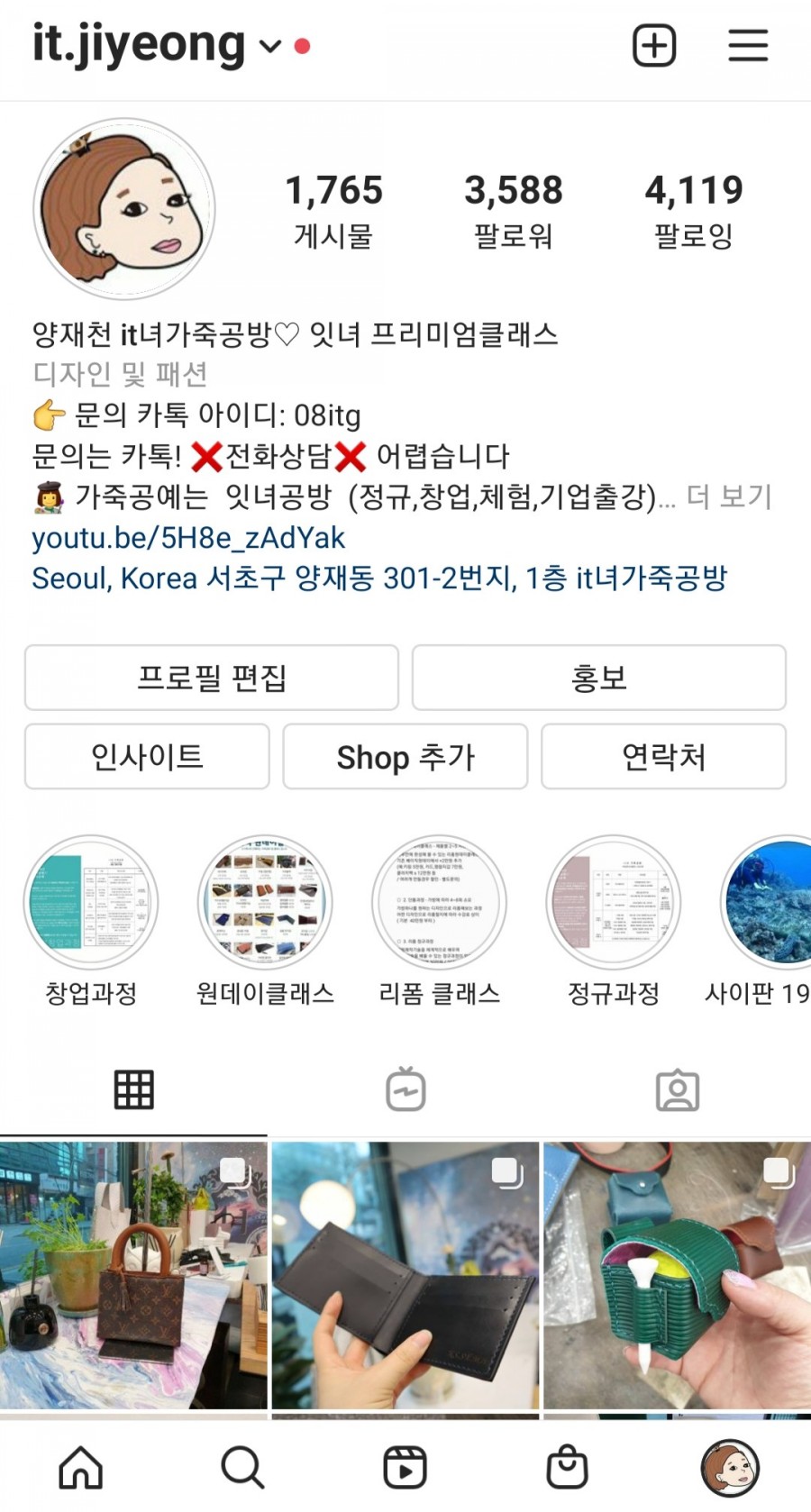Open 연락처 contact options

click(663, 757)
